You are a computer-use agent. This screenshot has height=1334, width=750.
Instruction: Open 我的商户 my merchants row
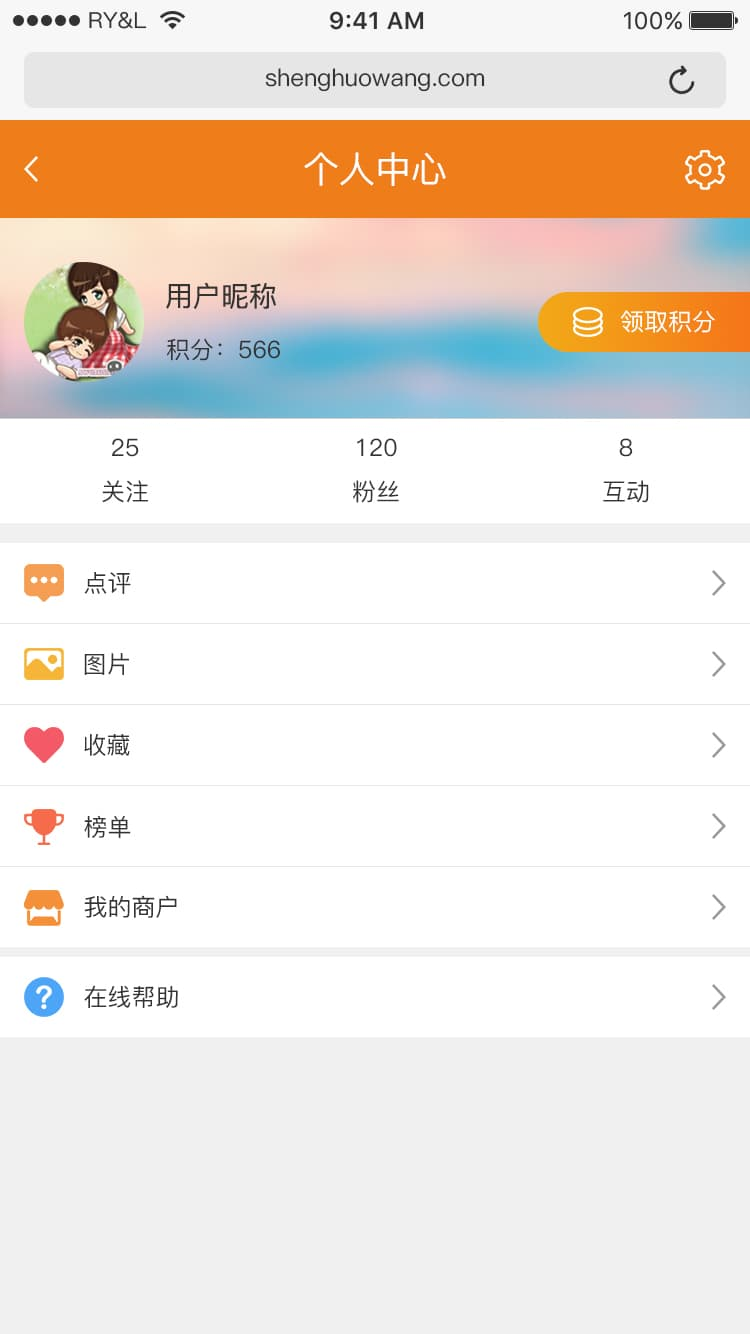tap(375, 907)
